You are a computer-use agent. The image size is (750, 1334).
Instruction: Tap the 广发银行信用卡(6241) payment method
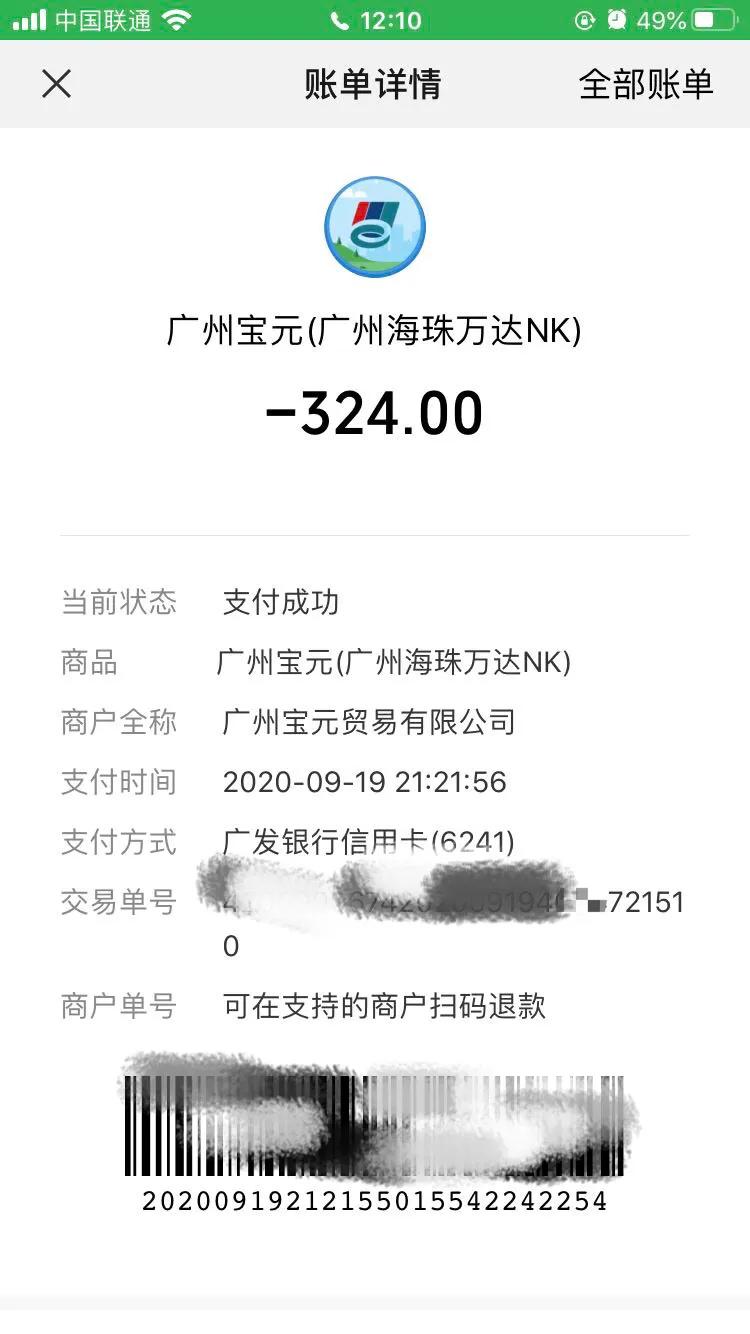point(370,842)
